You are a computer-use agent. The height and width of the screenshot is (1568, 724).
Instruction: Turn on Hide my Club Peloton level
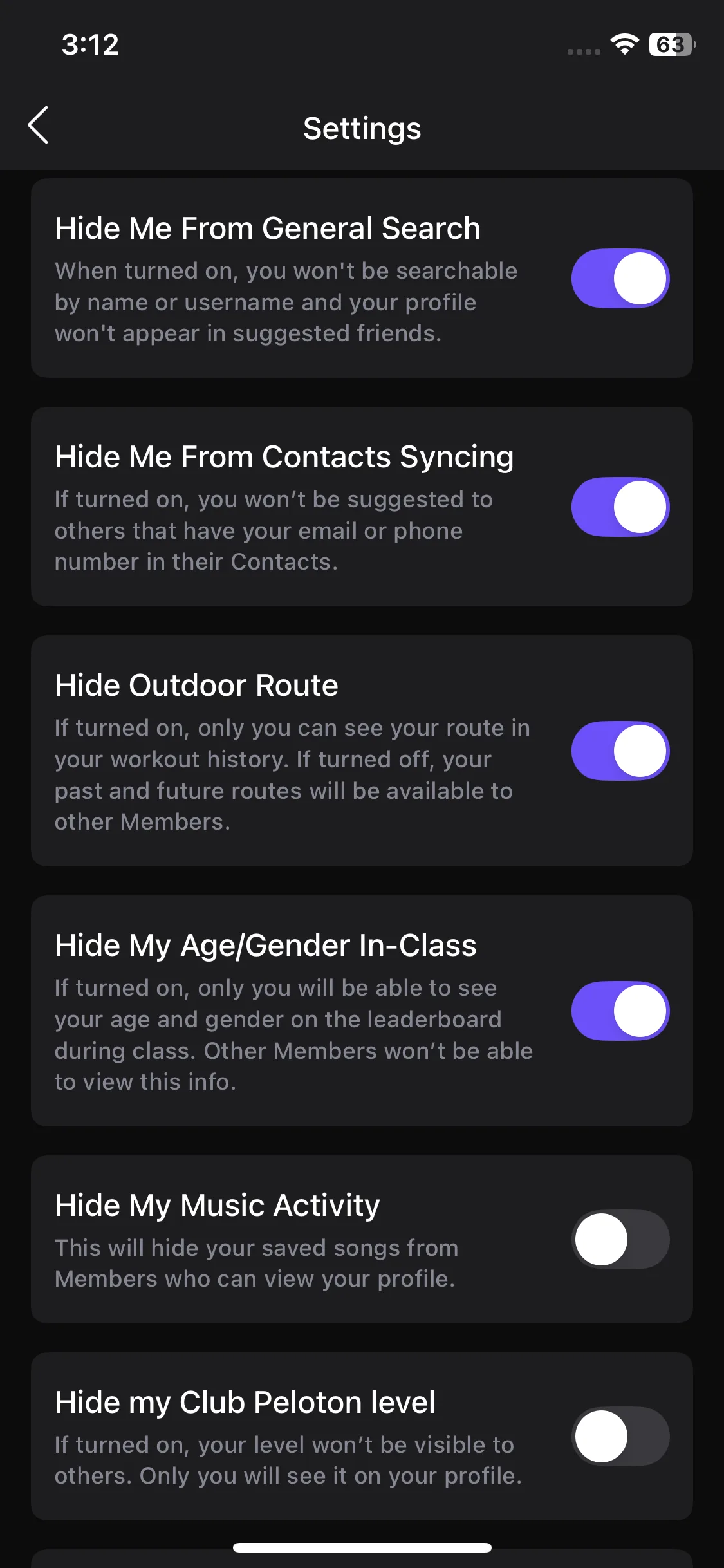coord(620,1436)
